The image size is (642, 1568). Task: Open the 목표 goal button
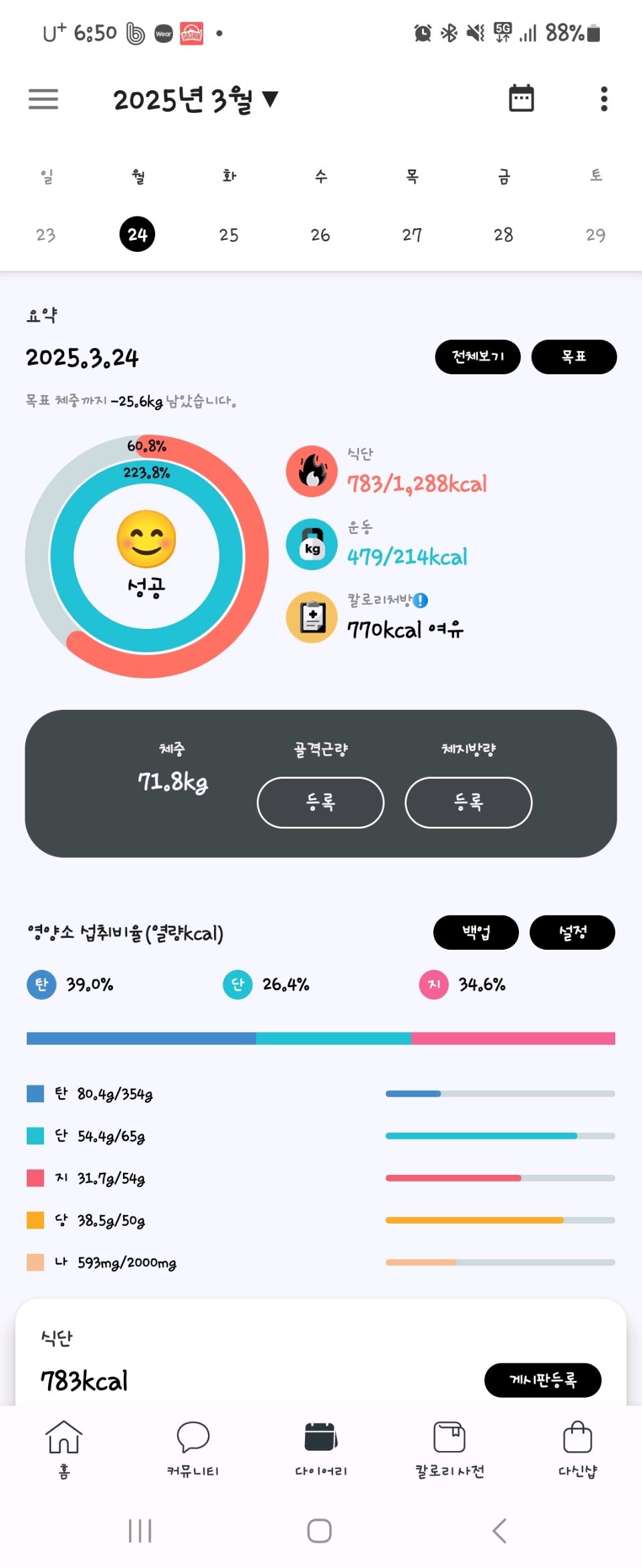[x=574, y=357]
